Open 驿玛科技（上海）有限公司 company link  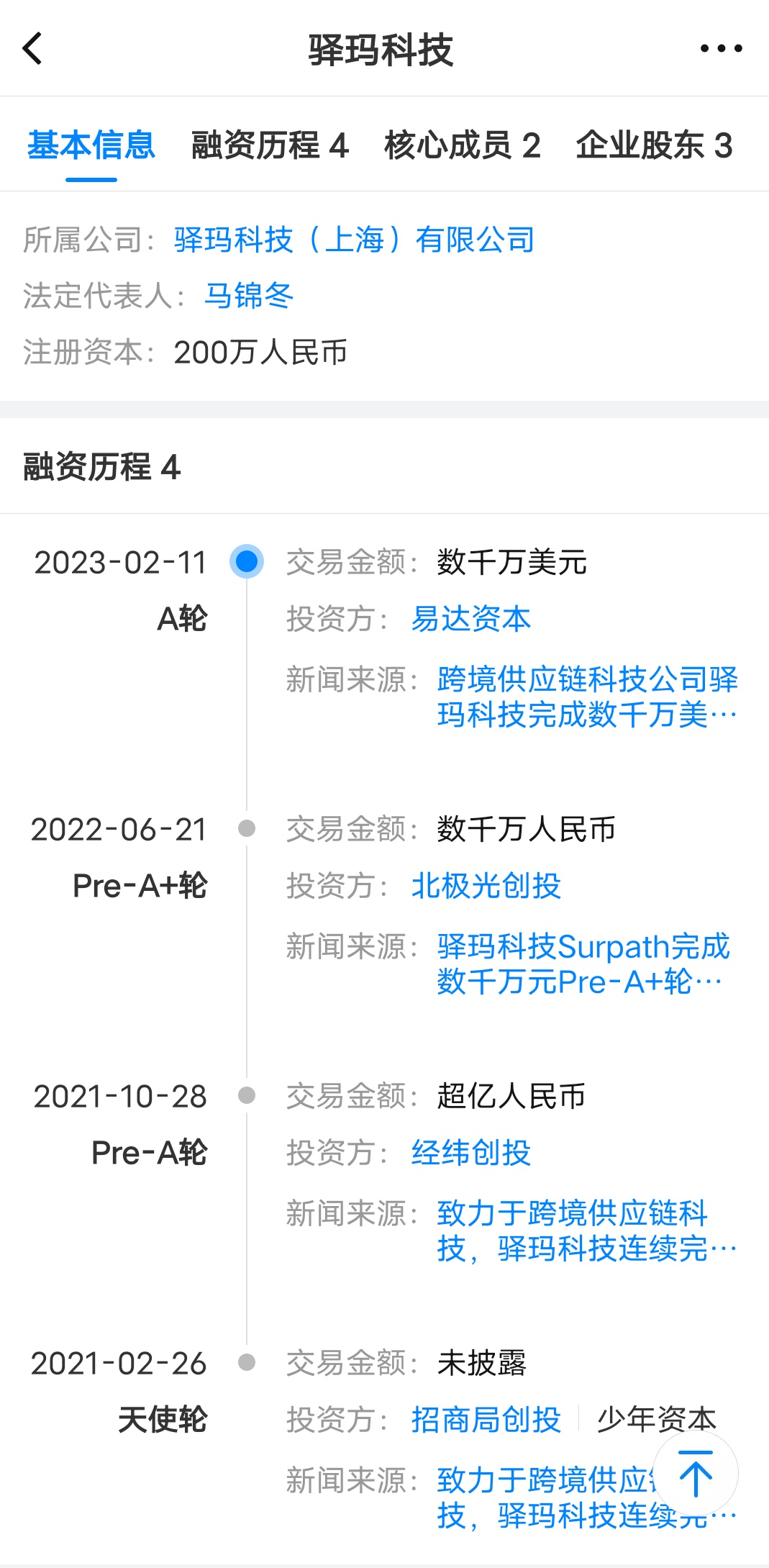point(355,240)
